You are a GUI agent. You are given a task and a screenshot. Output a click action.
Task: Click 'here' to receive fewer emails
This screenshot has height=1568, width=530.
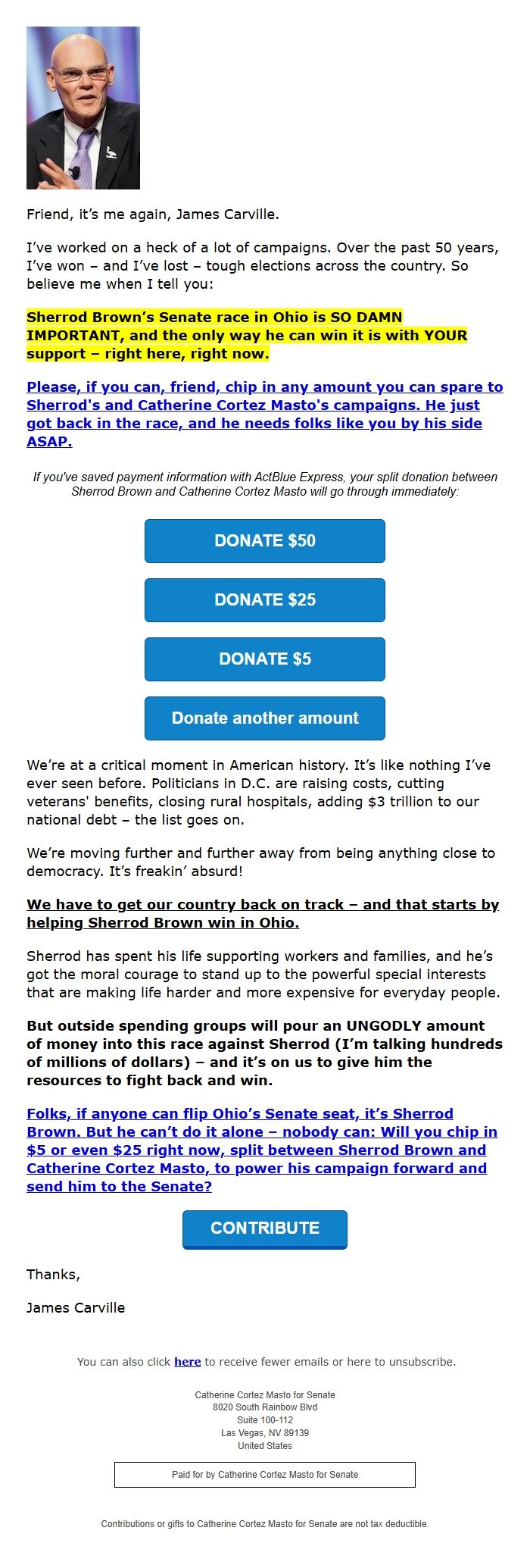coord(187,1362)
